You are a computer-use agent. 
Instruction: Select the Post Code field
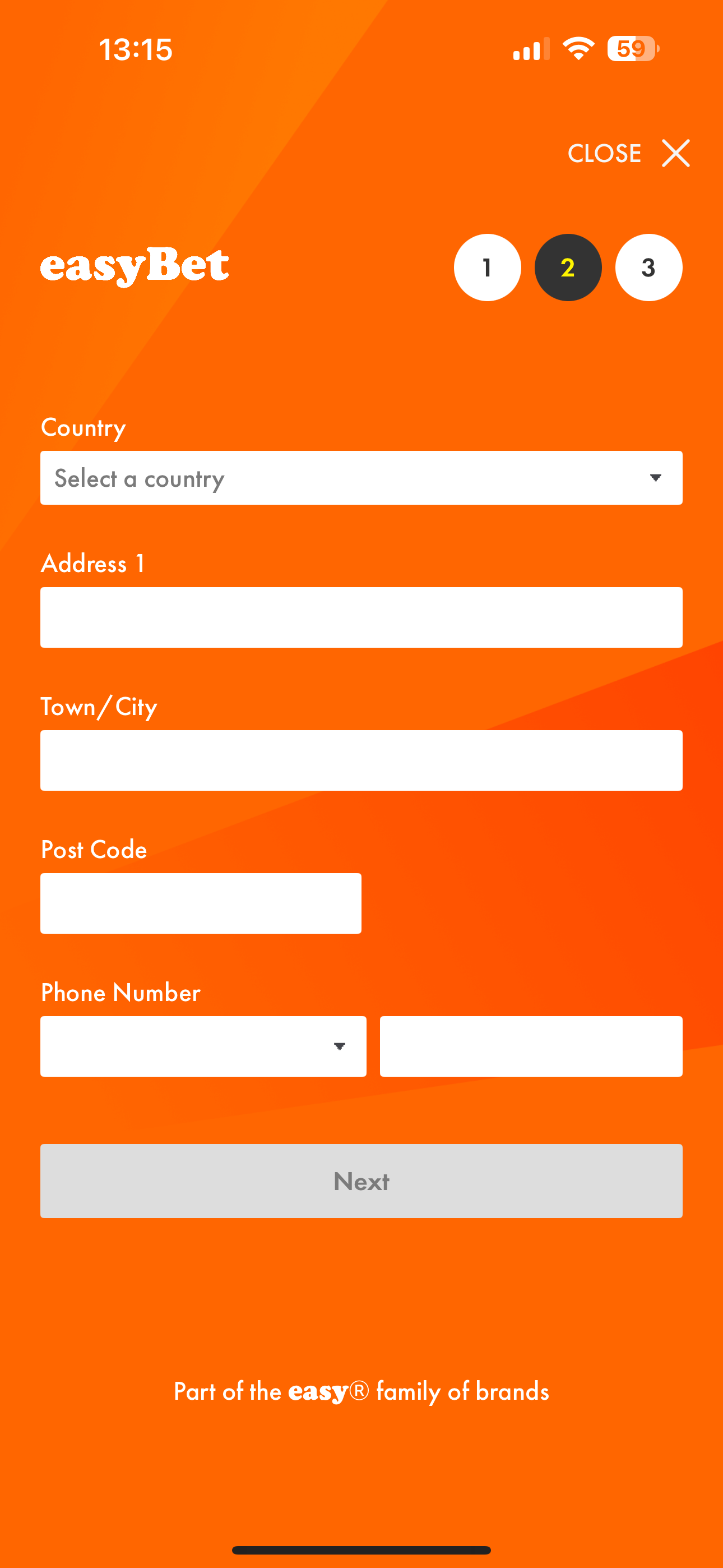coord(200,903)
